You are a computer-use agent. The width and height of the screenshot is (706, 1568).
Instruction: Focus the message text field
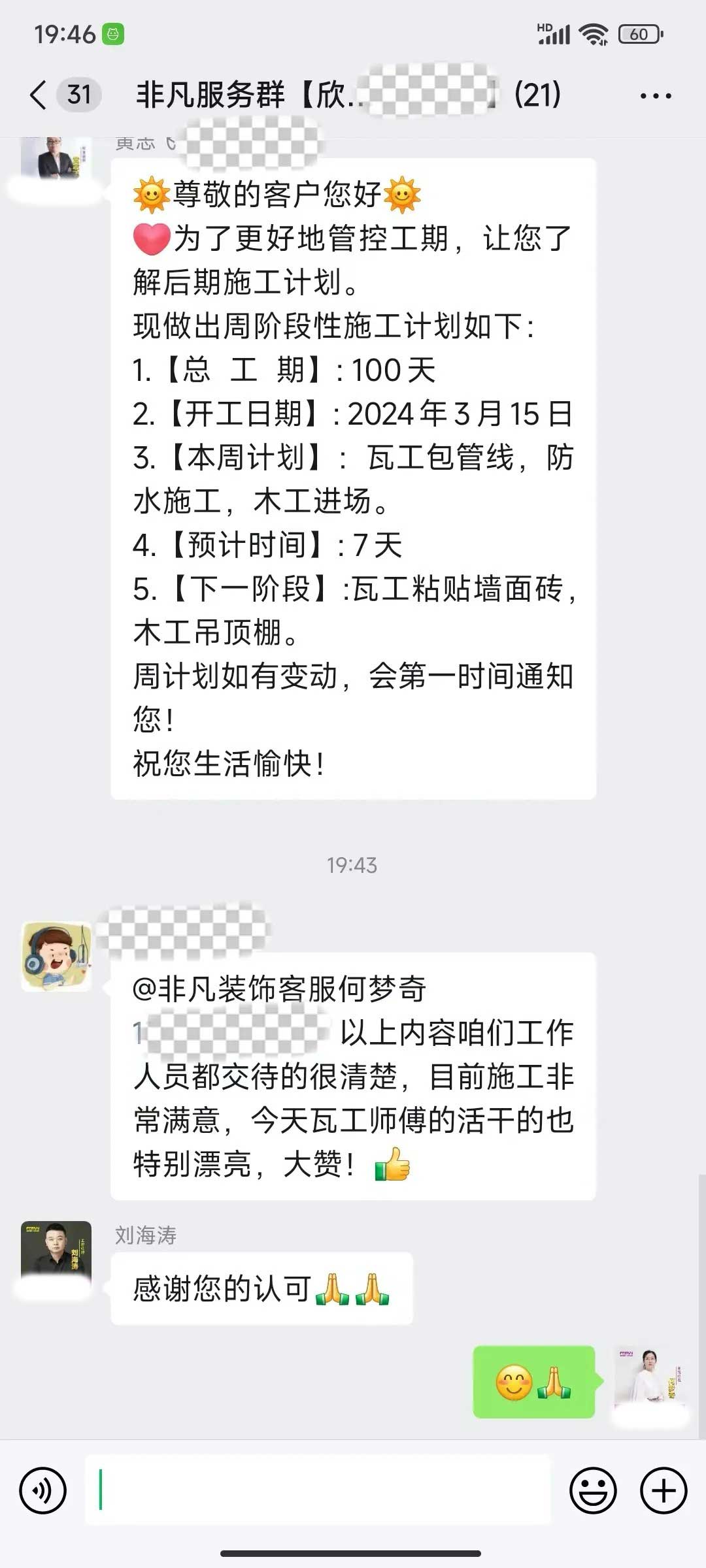coord(318,1491)
